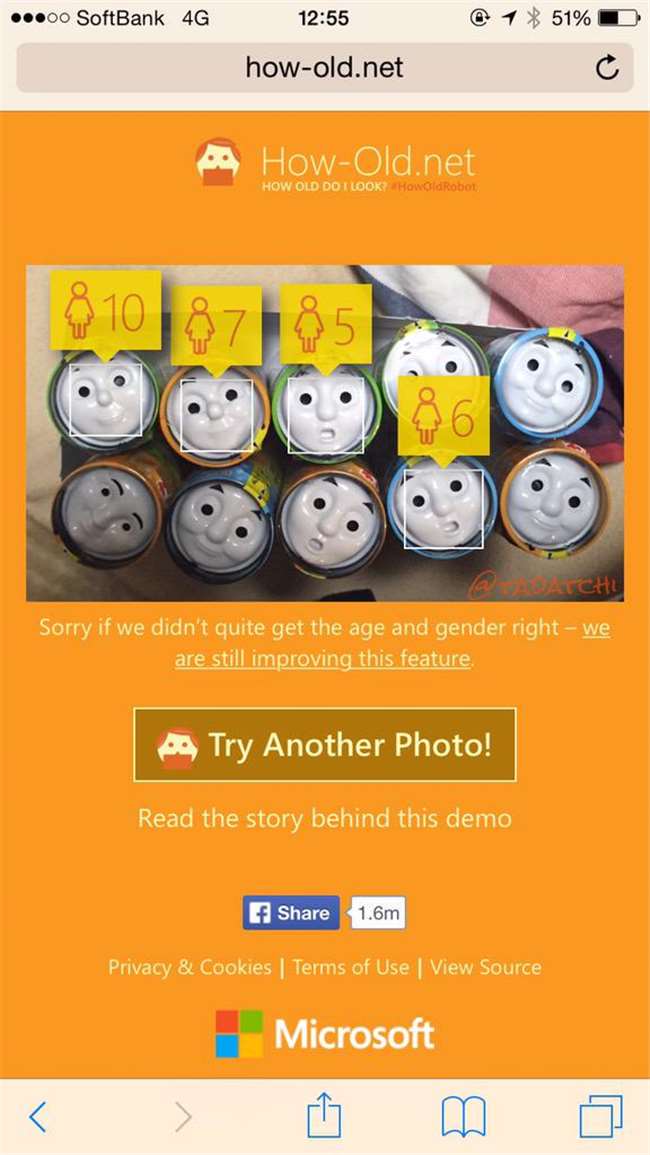Open Terms of Use
650x1155 pixels.
(351, 967)
